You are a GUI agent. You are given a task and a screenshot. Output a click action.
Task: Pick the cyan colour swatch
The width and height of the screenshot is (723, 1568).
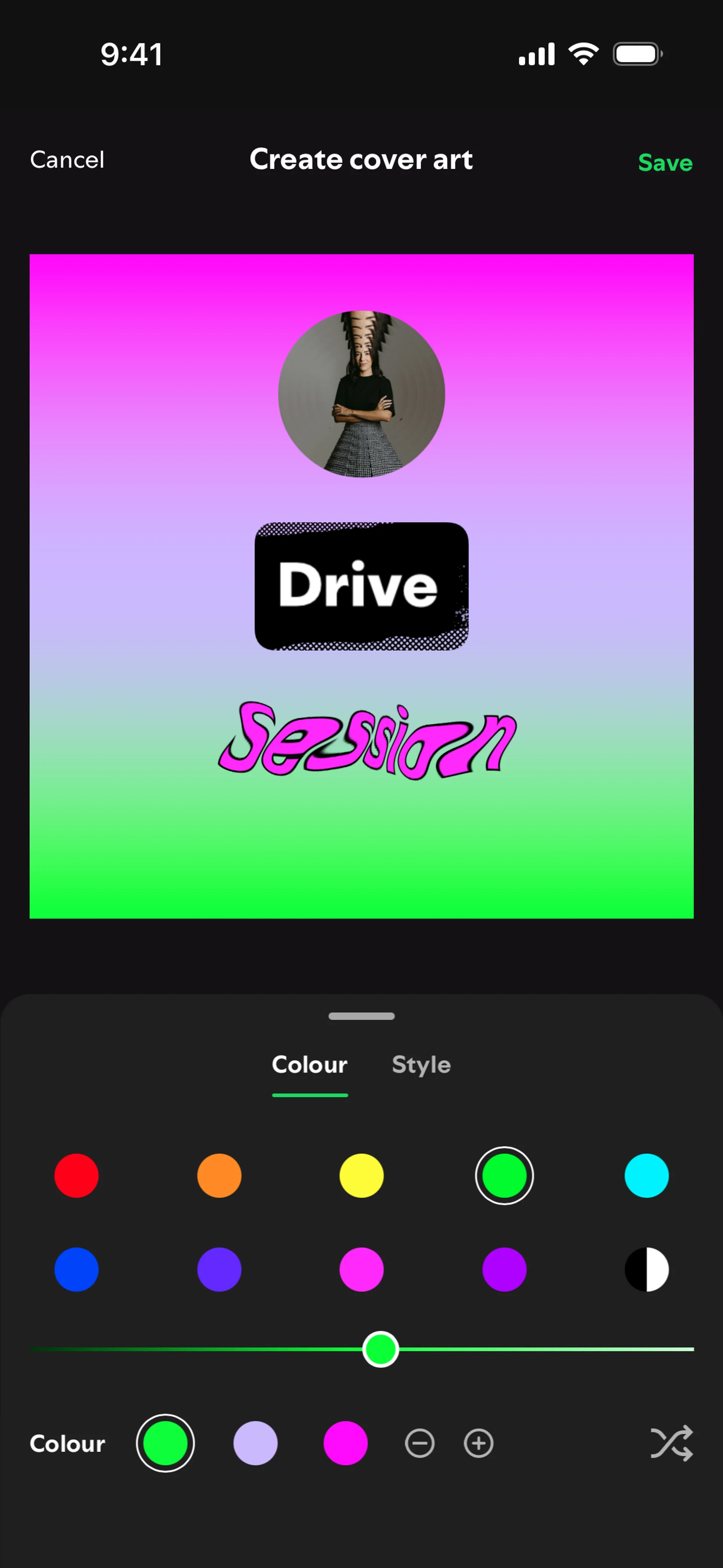coord(646,1175)
